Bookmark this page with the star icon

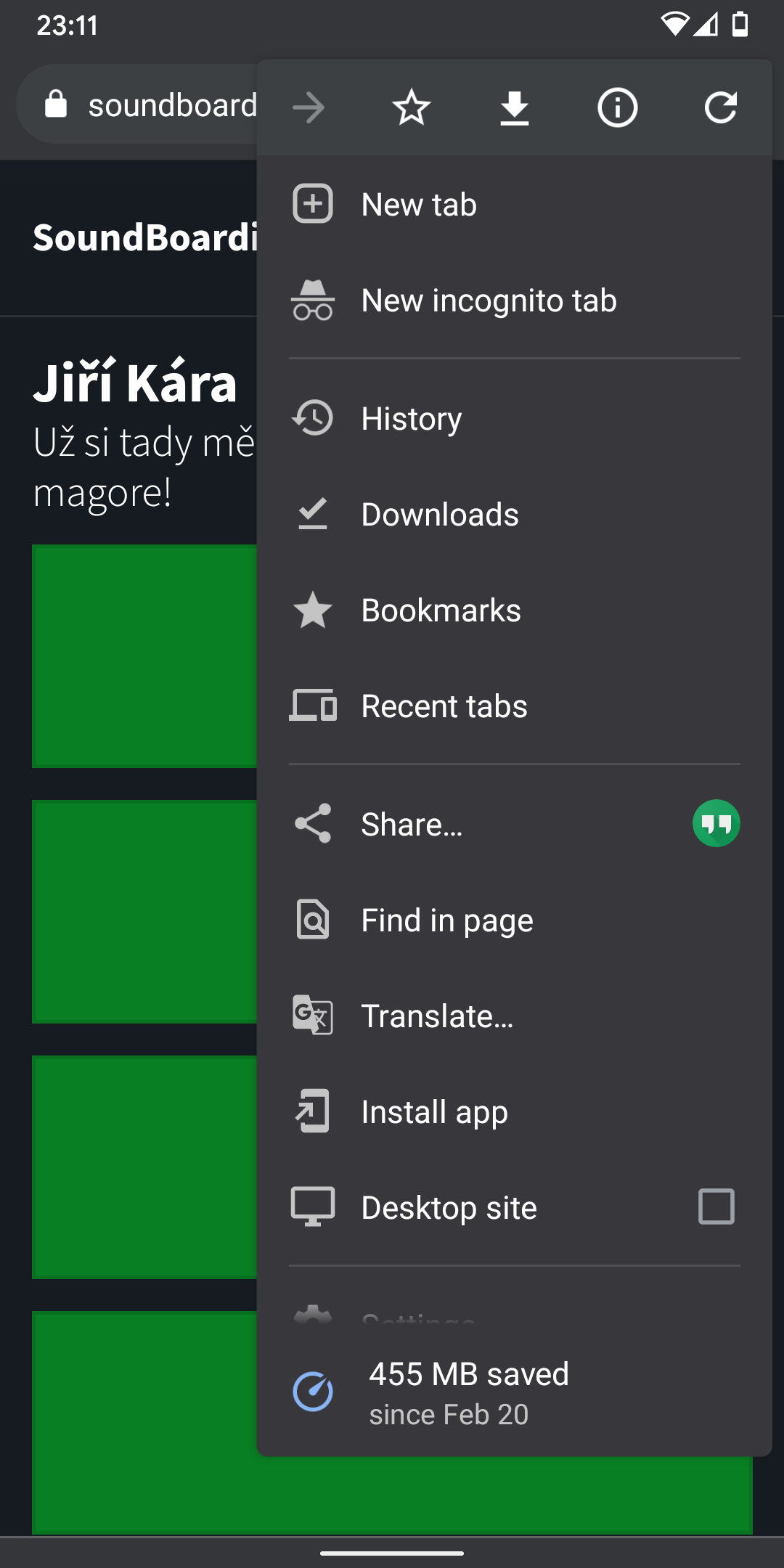click(x=412, y=108)
